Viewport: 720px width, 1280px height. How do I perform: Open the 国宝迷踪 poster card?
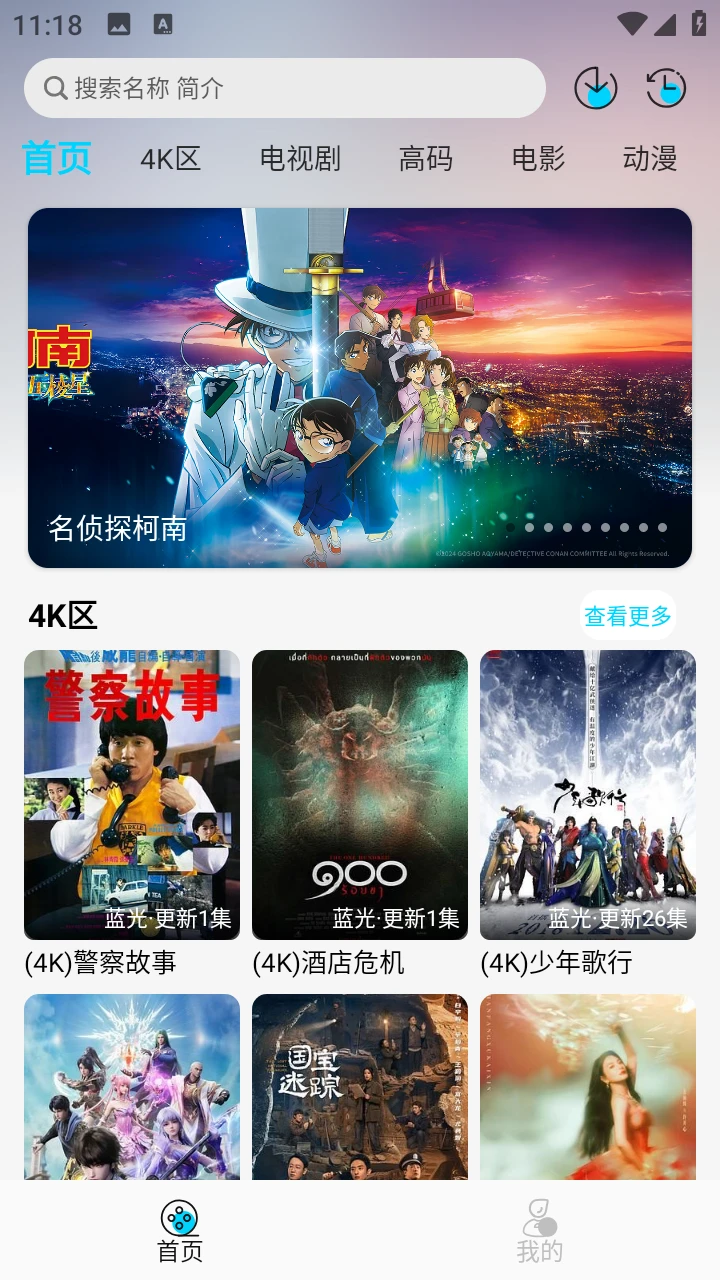pos(360,1088)
